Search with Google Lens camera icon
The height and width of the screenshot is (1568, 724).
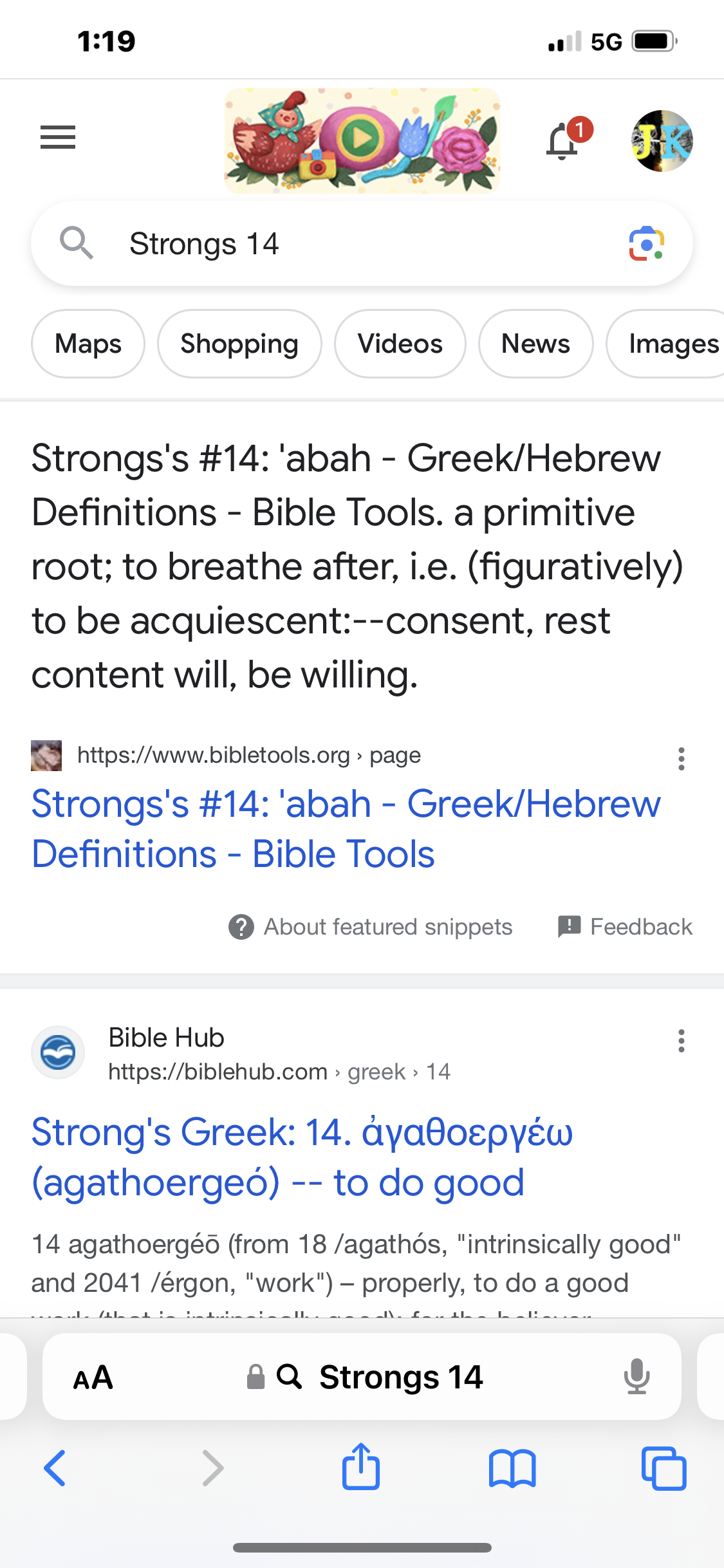click(x=646, y=244)
